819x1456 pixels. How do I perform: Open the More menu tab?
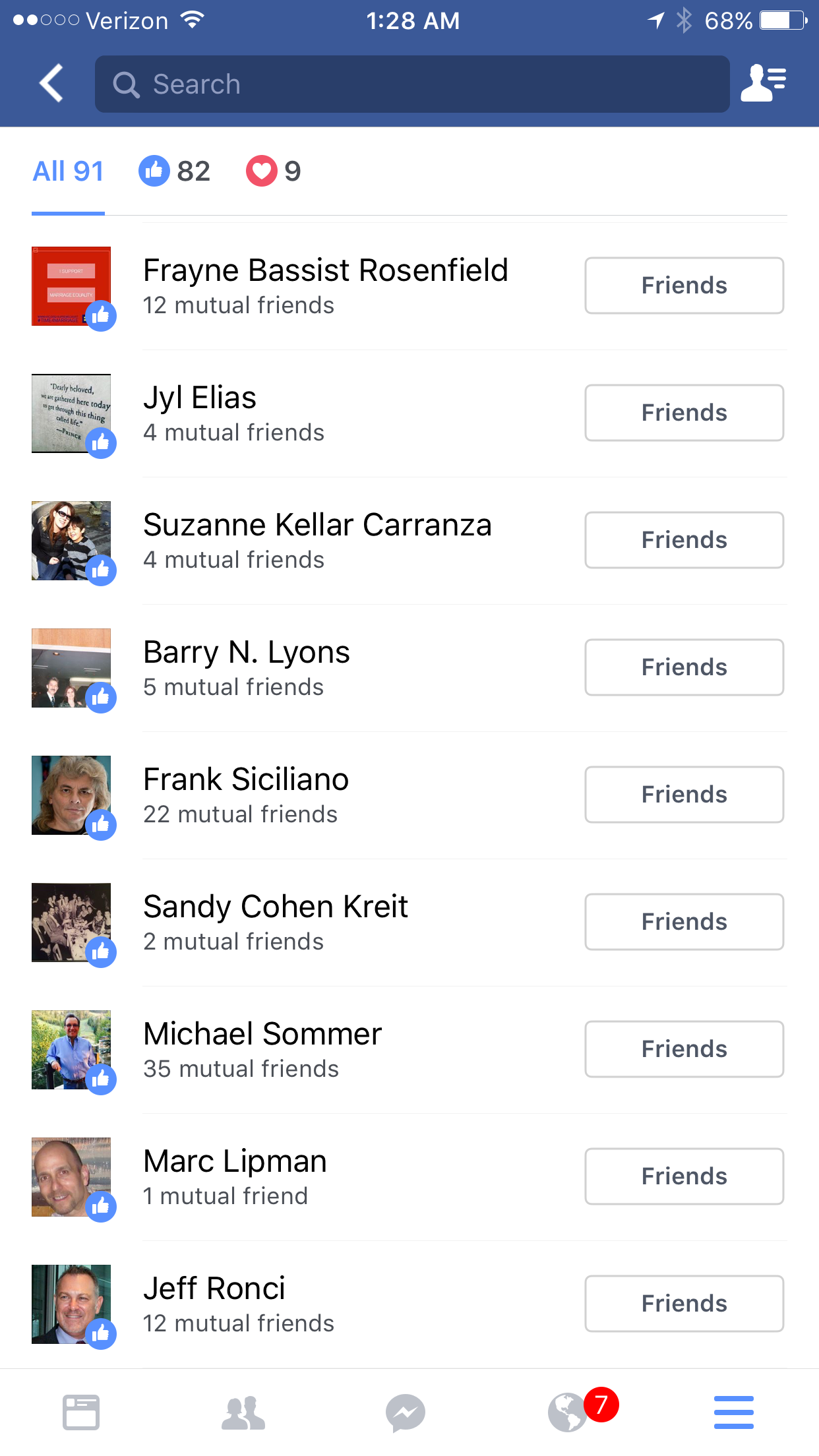(x=733, y=1412)
